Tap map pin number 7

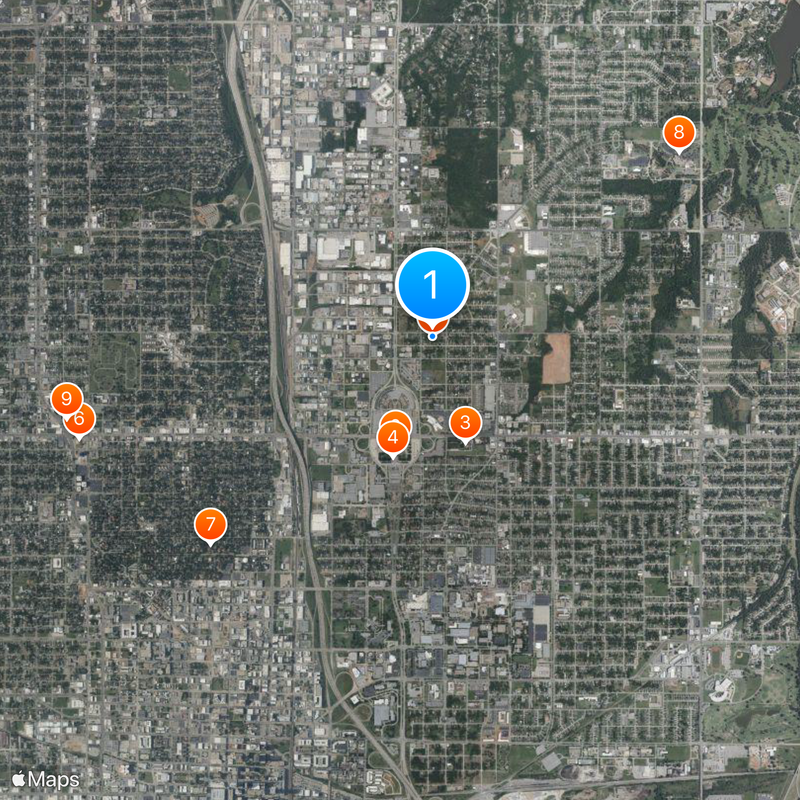click(210, 524)
